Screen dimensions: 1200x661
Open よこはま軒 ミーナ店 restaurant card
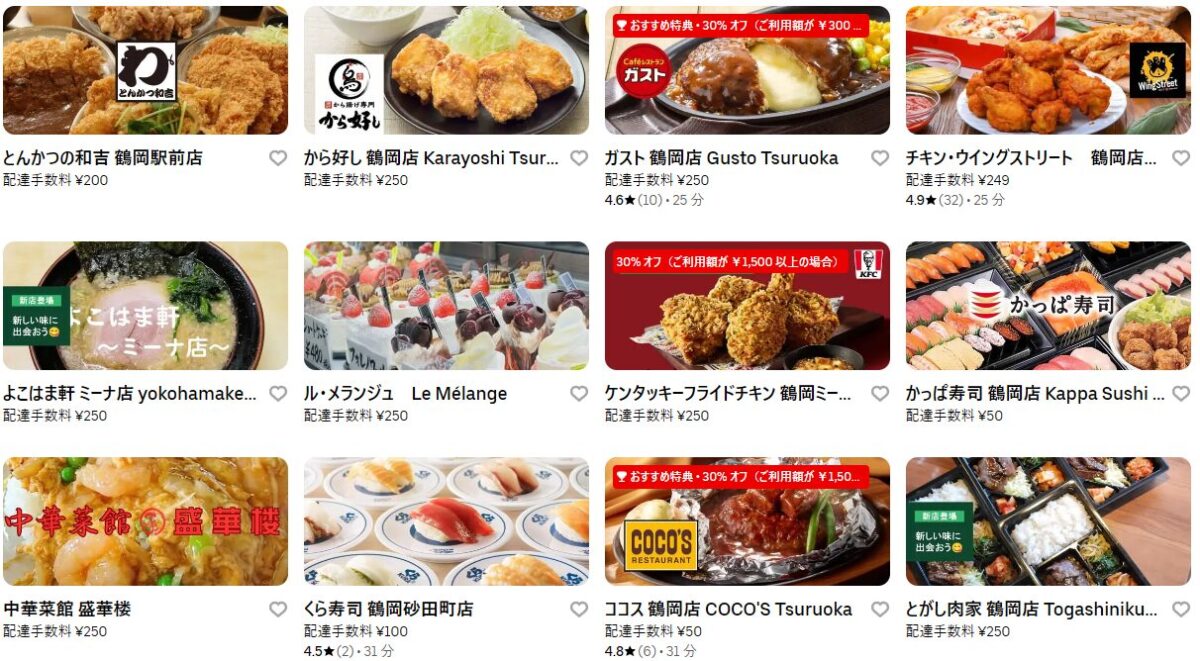(145, 305)
